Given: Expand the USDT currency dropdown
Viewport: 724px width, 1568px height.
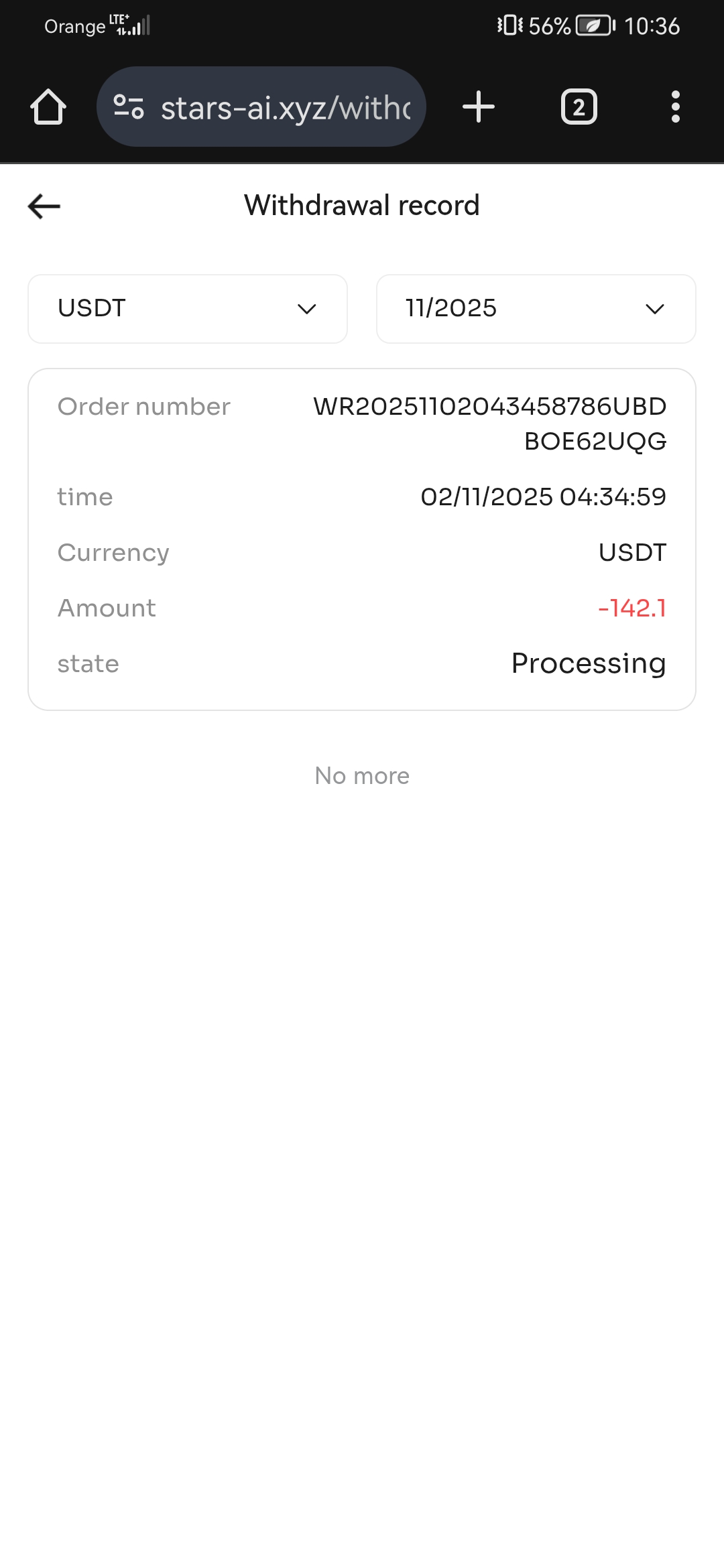Looking at the screenshot, I should pyautogui.click(x=188, y=309).
